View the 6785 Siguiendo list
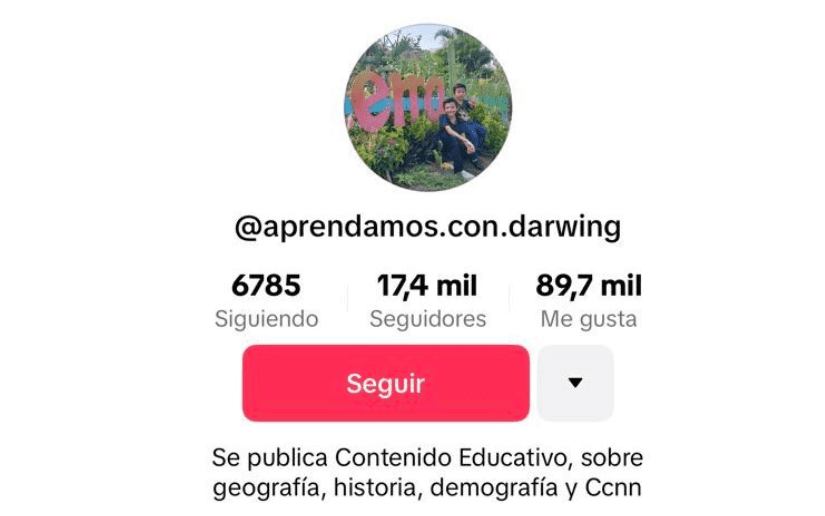 [266, 301]
